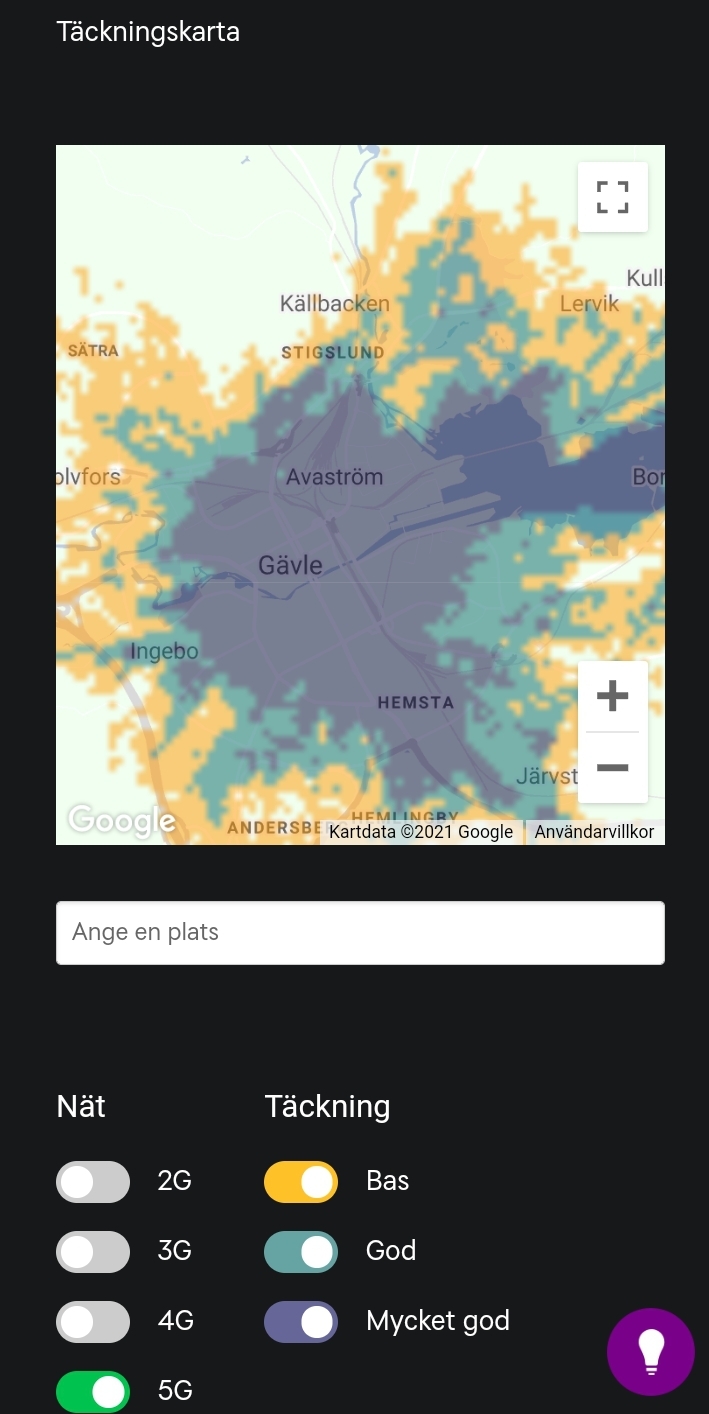
Task: Enable the 2G network toggle
Action: (x=93, y=1181)
